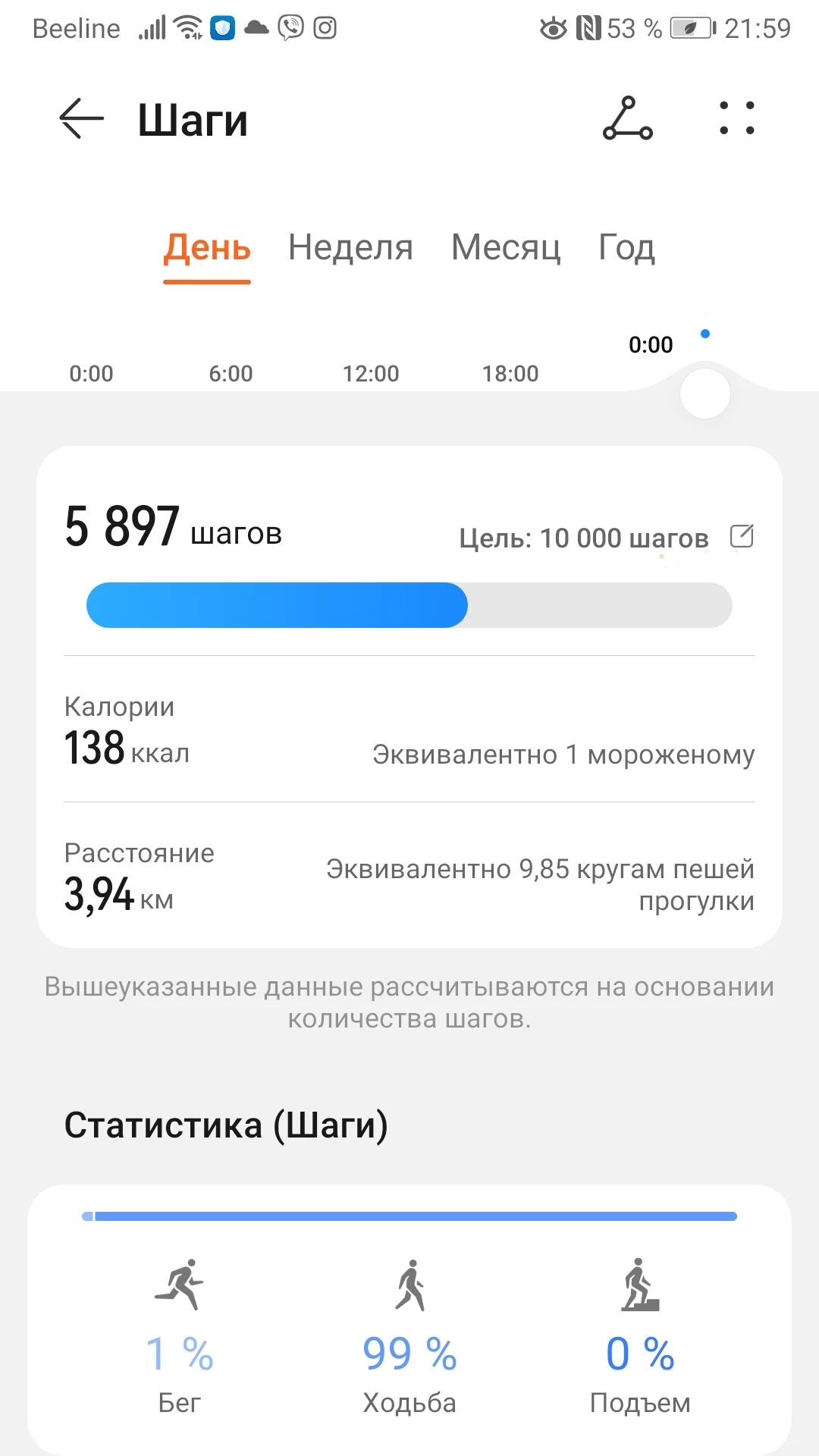Select the День tab
Image resolution: width=819 pixels, height=1456 pixels.
tap(207, 248)
